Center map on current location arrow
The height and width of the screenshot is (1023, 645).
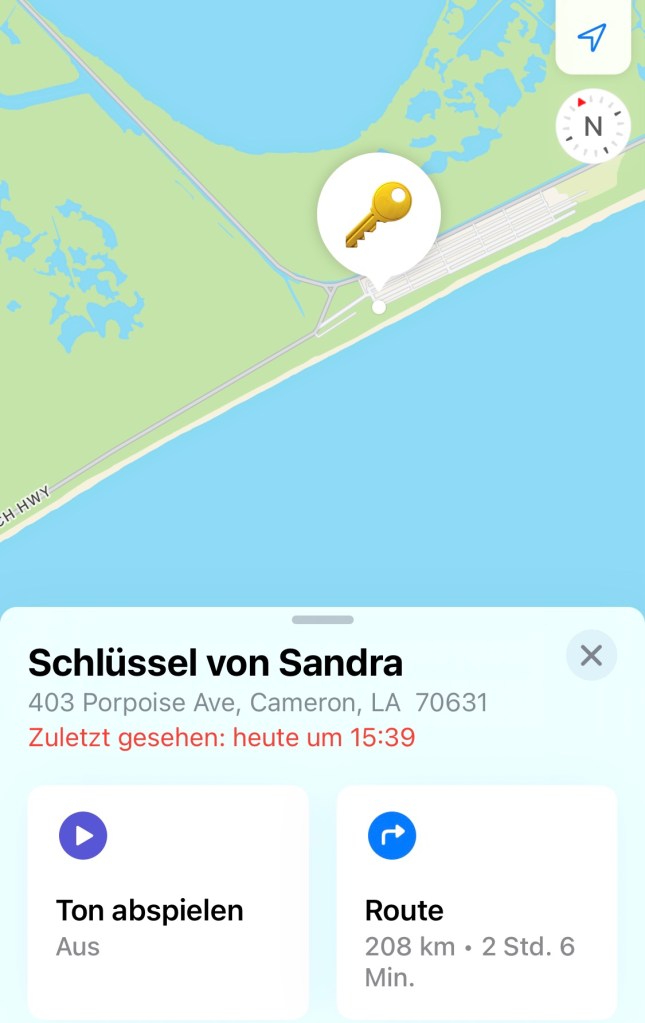[x=592, y=38]
